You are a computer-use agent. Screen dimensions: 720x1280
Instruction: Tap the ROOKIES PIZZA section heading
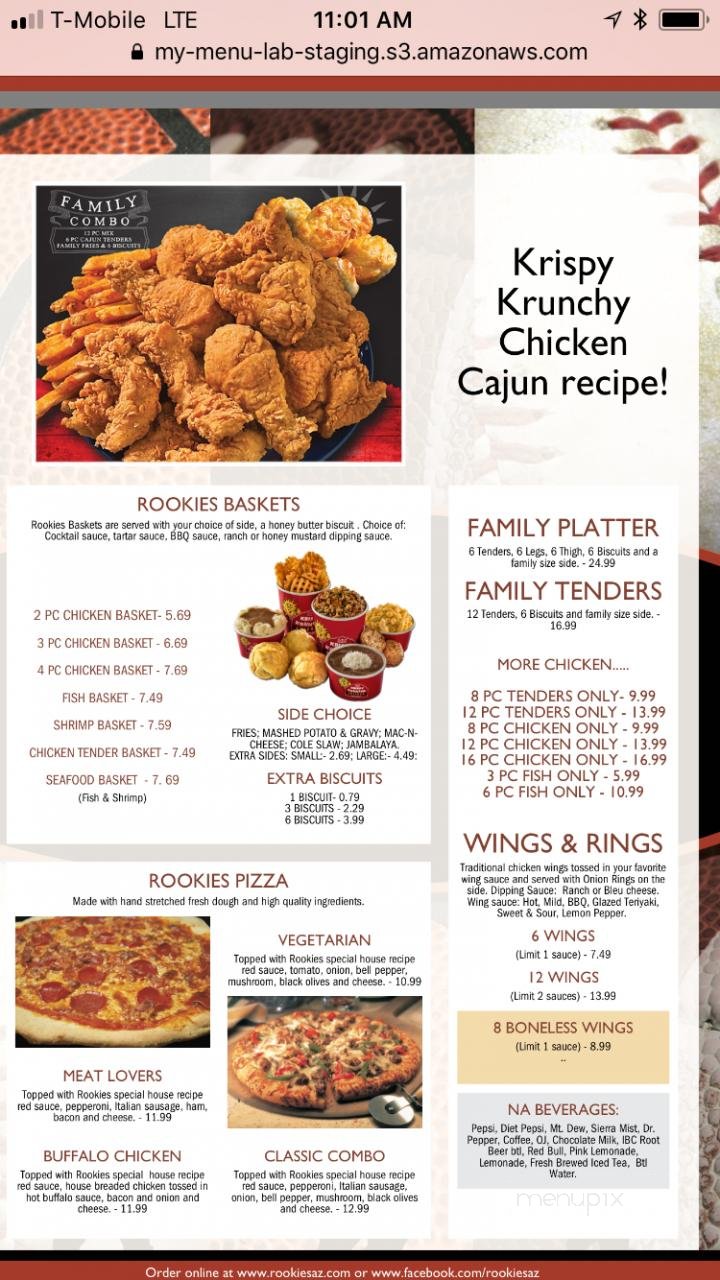(220, 882)
